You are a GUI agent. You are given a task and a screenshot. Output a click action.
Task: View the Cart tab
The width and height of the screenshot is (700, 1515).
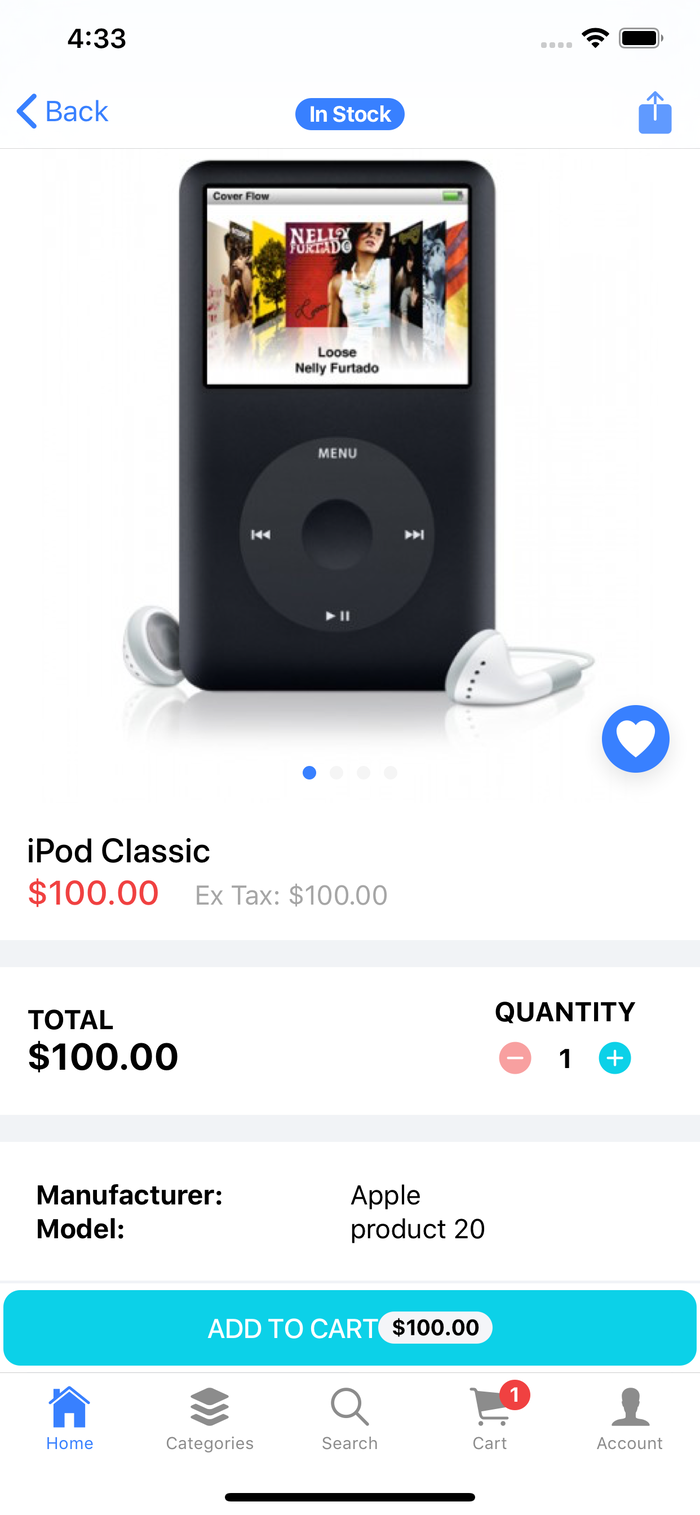coord(490,1420)
